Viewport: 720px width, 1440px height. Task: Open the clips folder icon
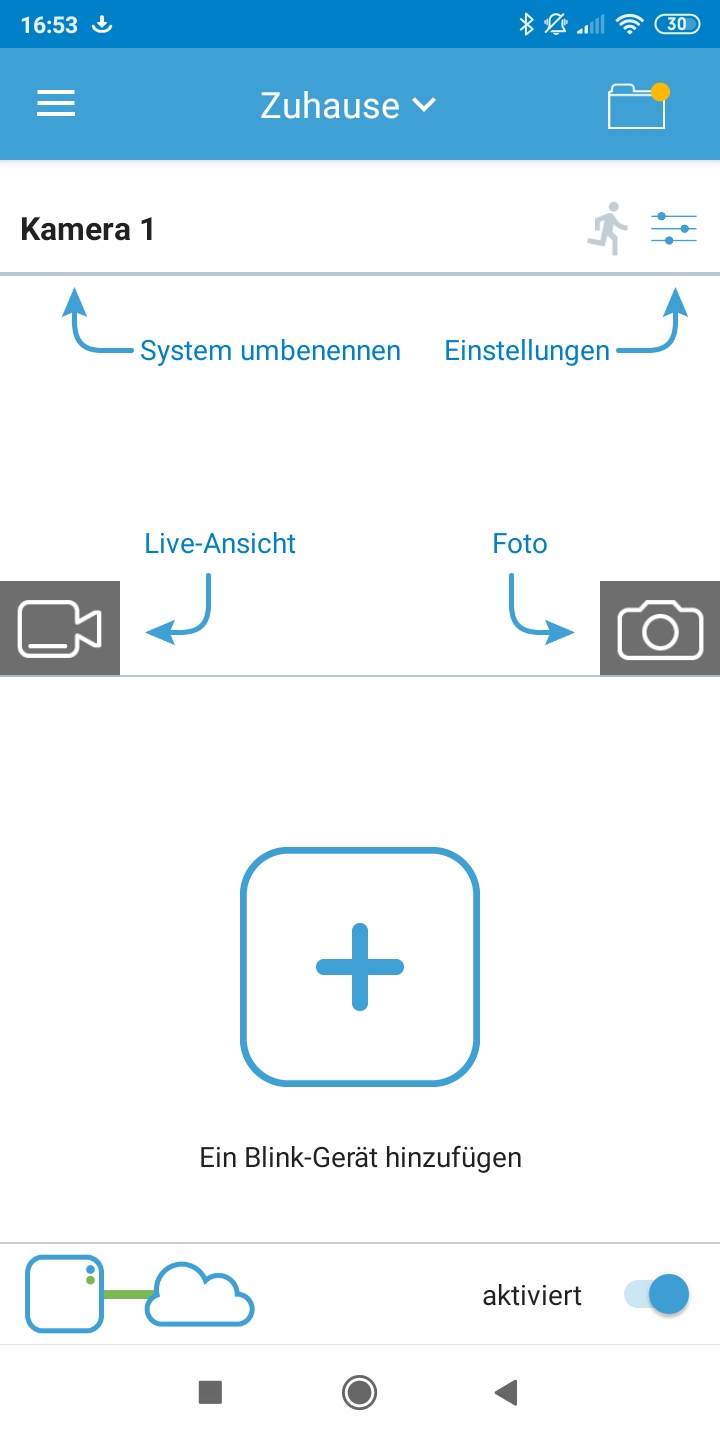point(638,106)
